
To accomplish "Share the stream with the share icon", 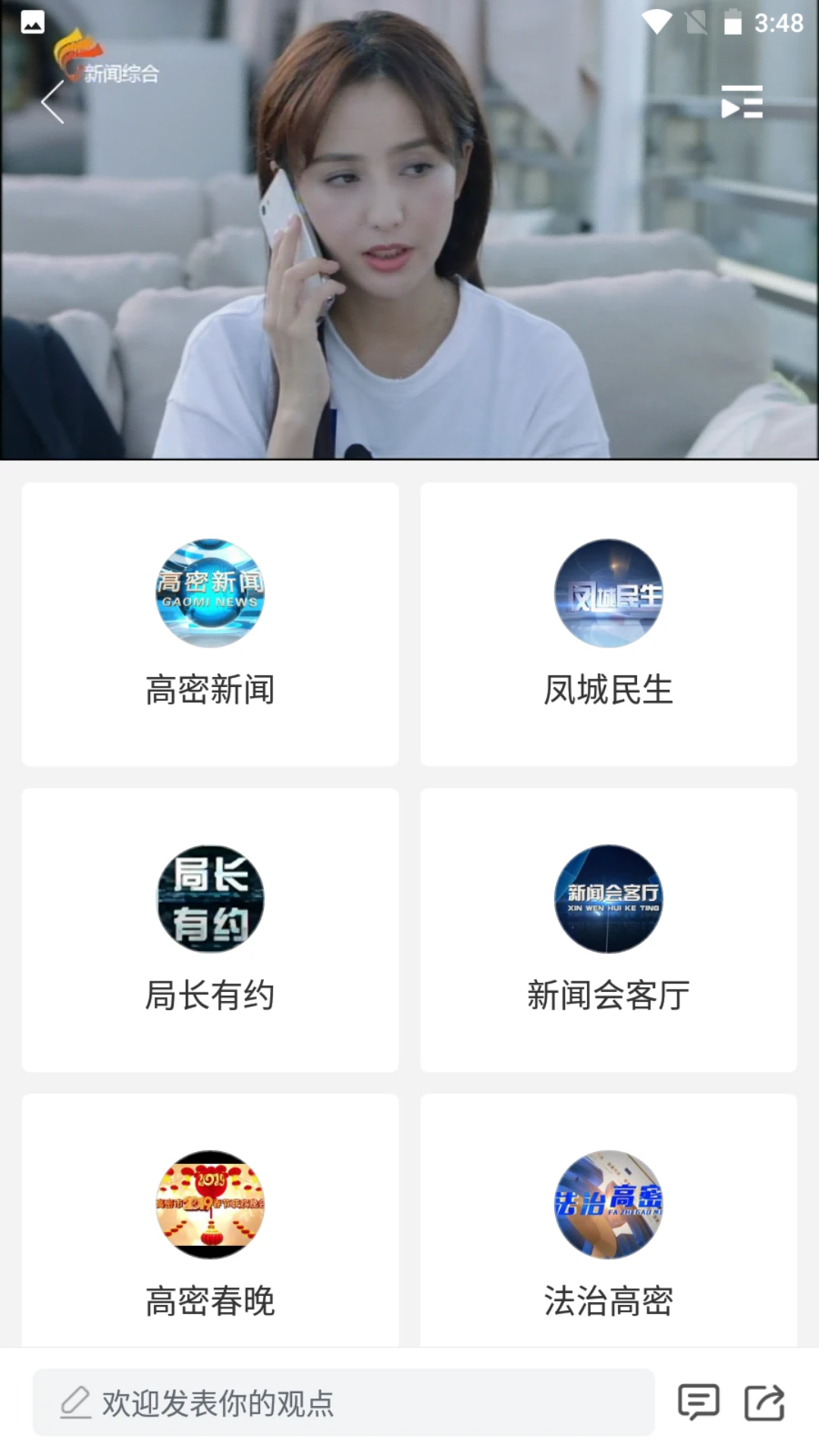I will [x=766, y=1402].
